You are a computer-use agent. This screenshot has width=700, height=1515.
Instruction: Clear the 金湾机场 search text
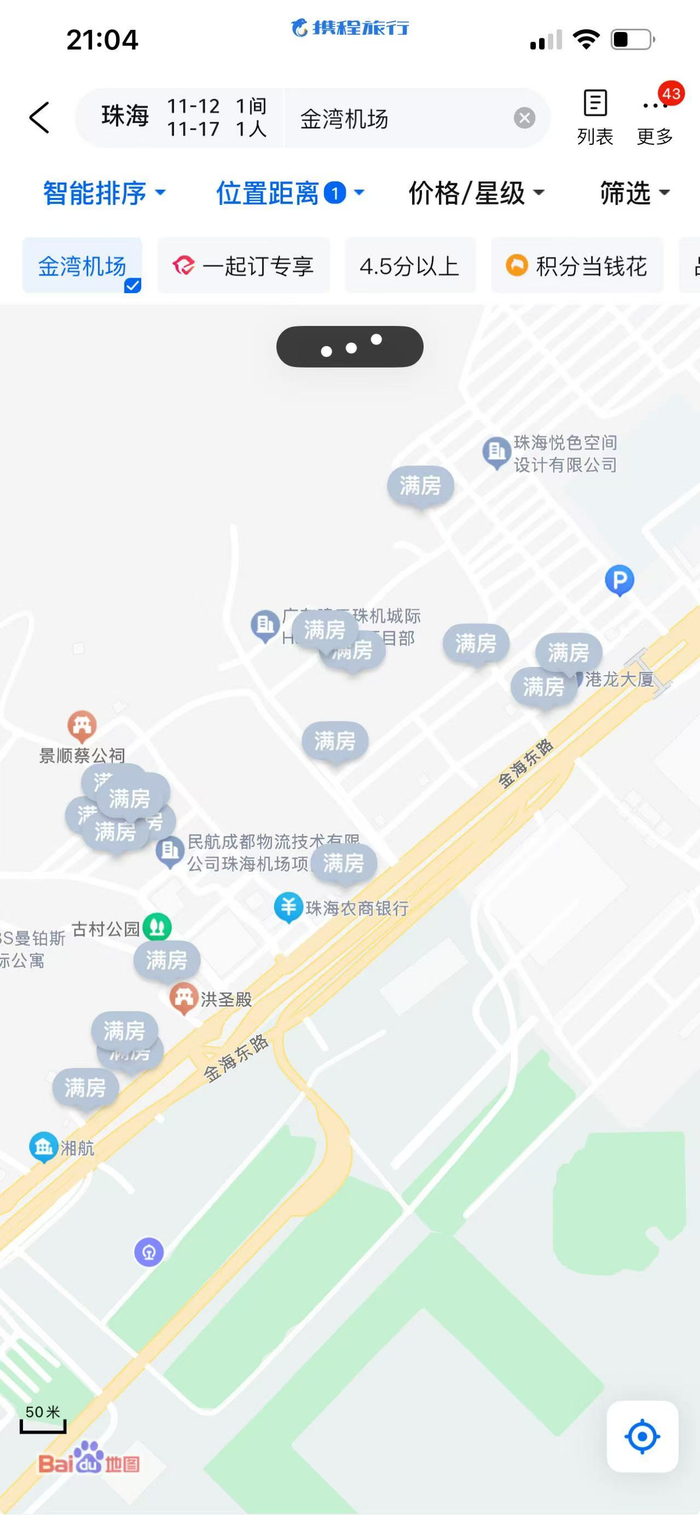coord(524,118)
